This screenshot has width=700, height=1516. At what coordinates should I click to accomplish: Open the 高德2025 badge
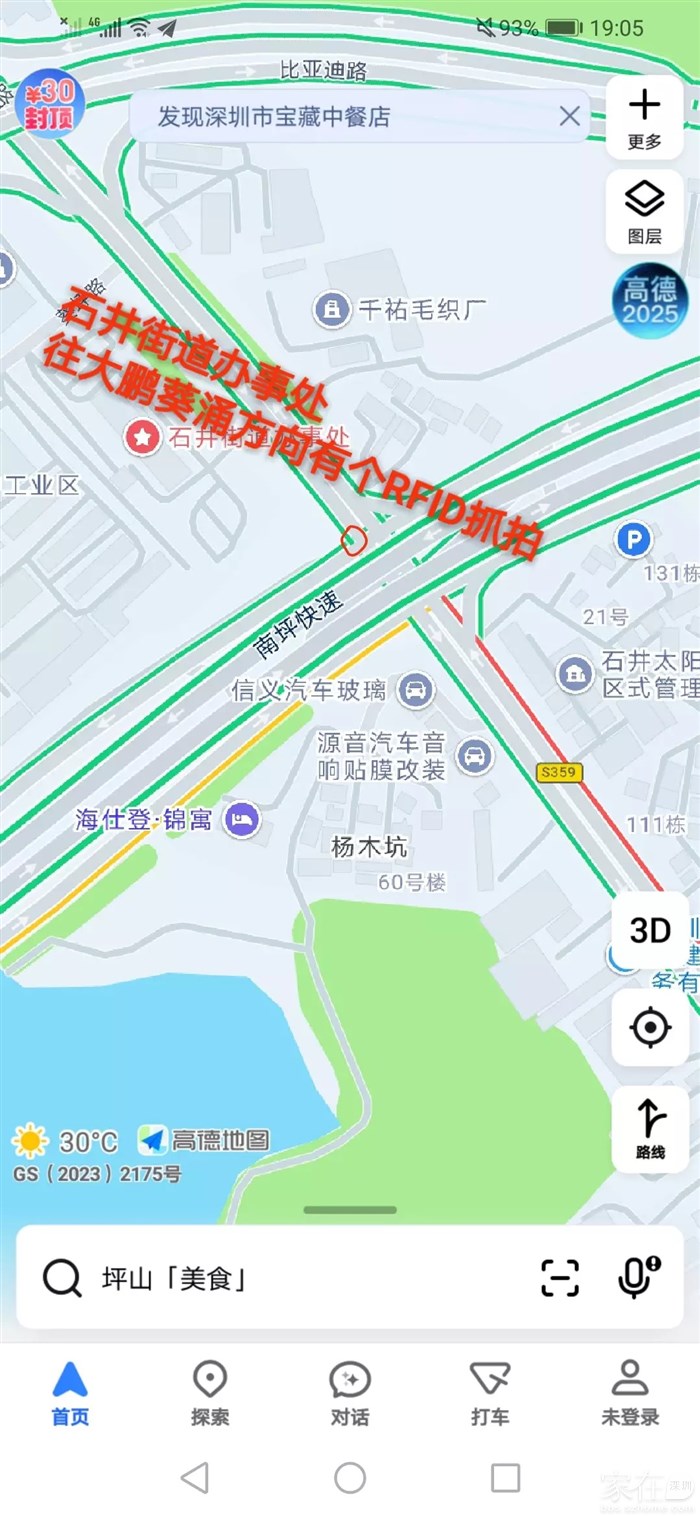(650, 301)
